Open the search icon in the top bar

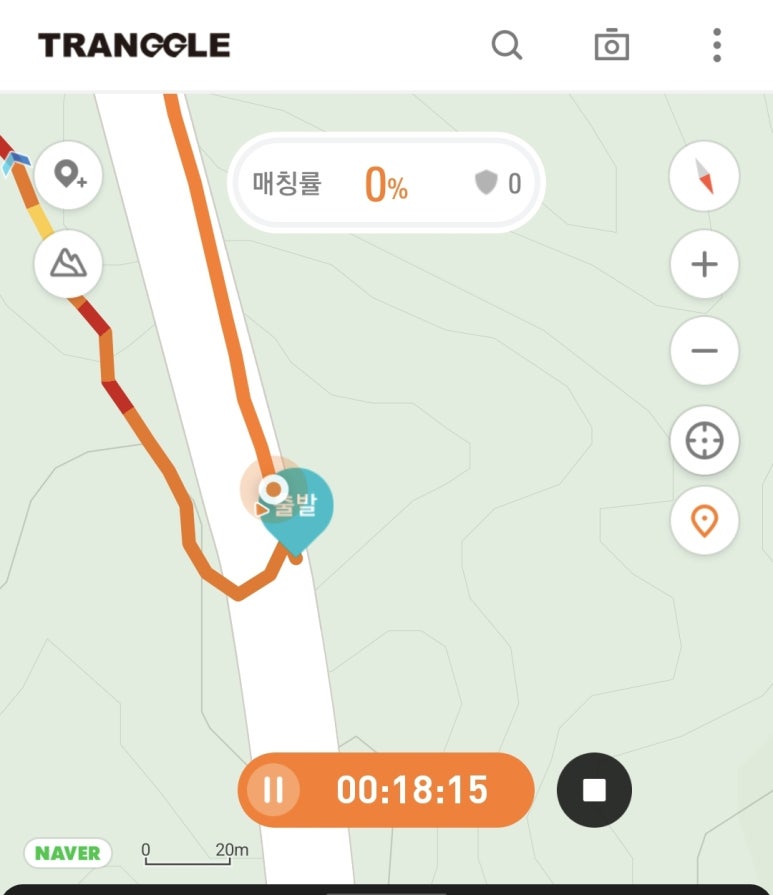point(507,45)
